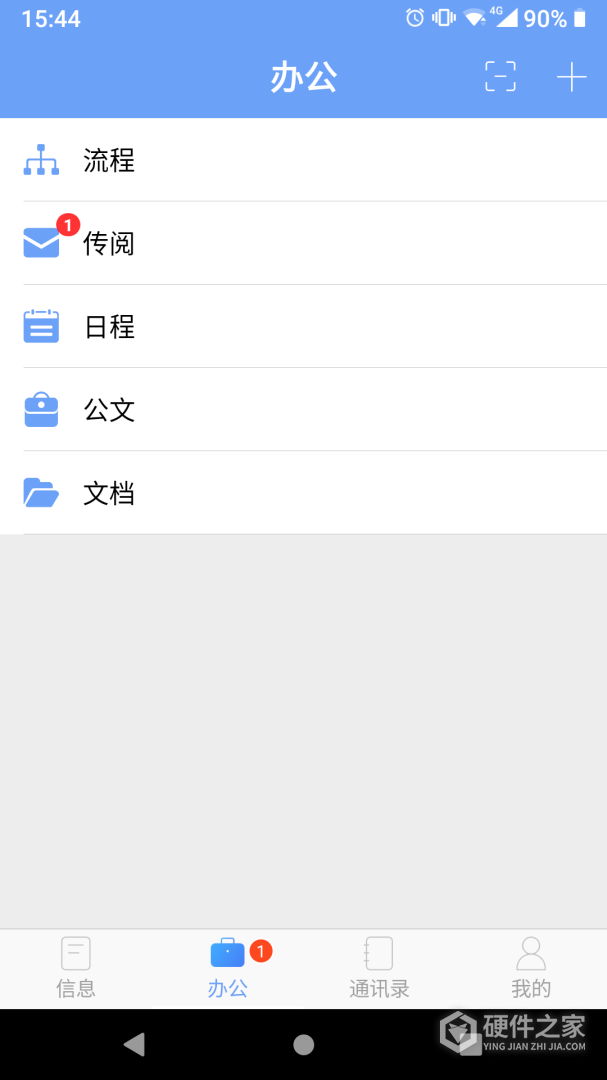The height and width of the screenshot is (1080, 607).
Task: Go to the 日程 schedule row
Action: tap(303, 327)
